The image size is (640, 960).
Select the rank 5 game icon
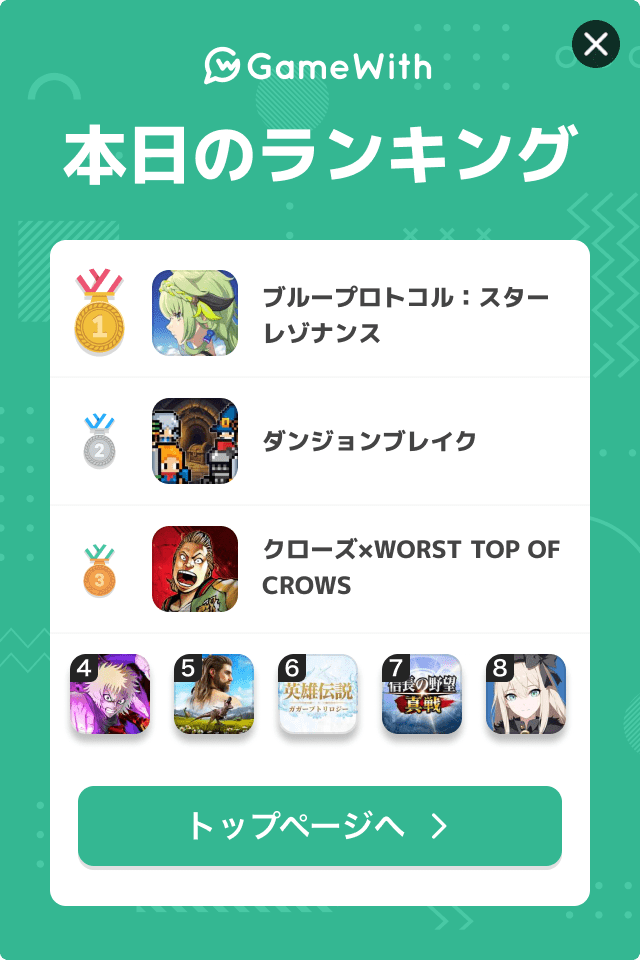(x=214, y=694)
